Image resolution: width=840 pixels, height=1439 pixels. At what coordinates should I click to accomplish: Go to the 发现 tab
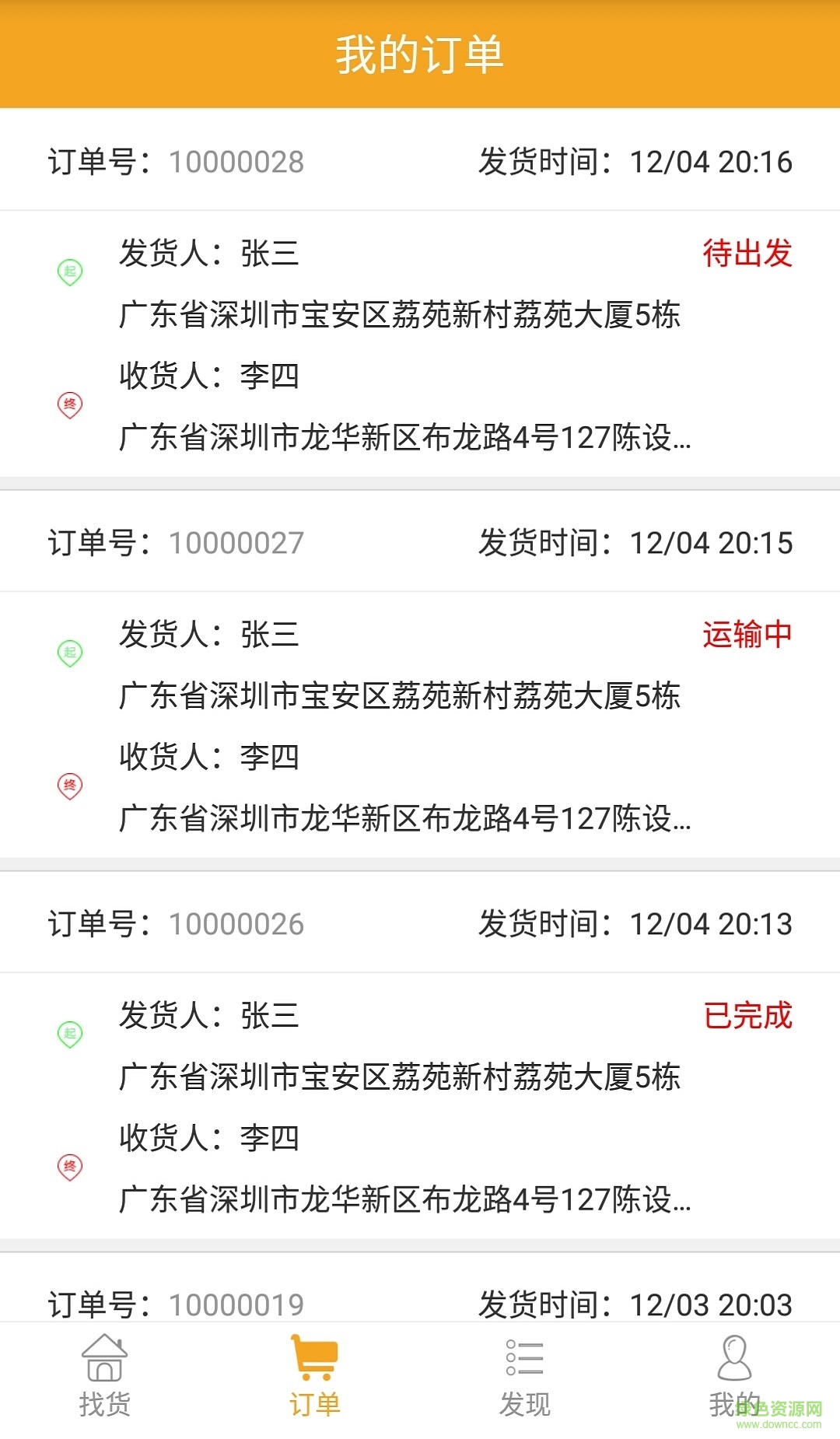click(525, 1377)
